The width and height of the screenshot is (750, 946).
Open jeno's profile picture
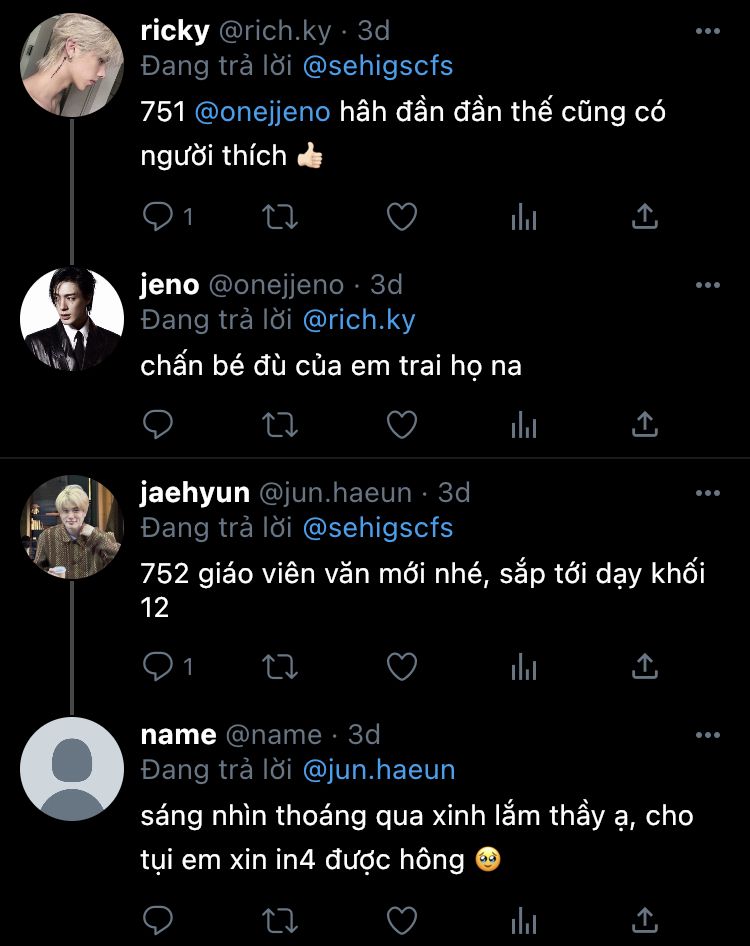pyautogui.click(x=72, y=319)
